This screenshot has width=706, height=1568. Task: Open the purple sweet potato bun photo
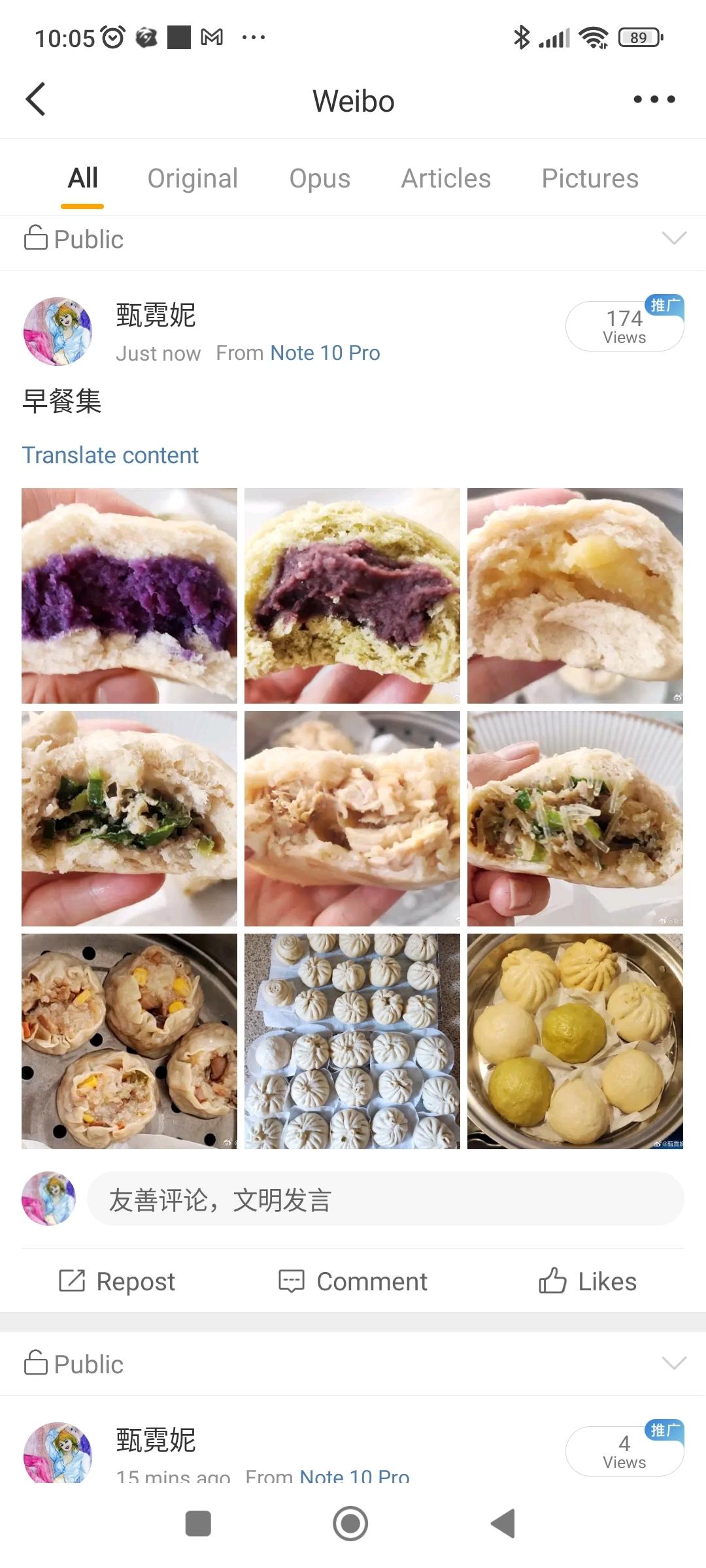[x=129, y=595]
